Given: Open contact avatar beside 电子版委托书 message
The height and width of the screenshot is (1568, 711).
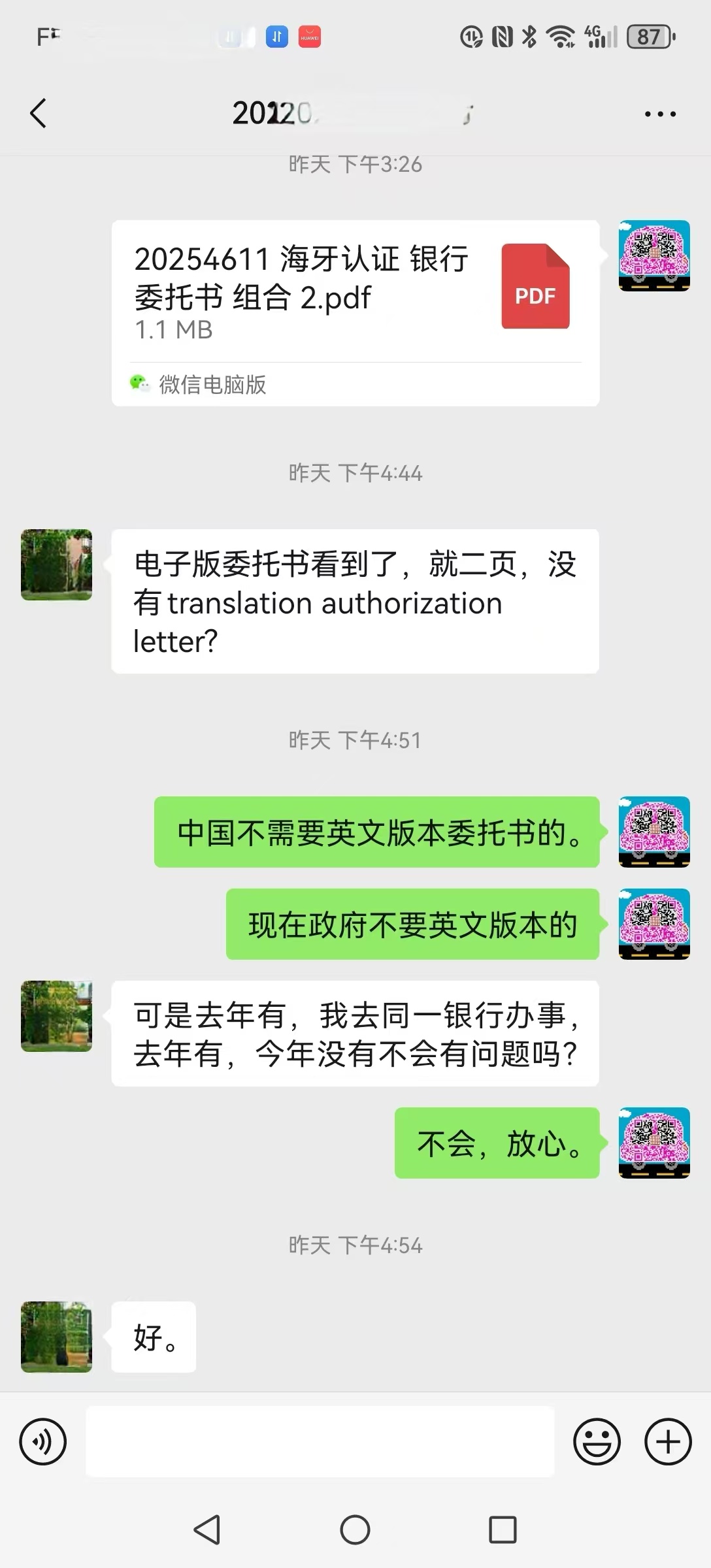Looking at the screenshot, I should 56,564.
